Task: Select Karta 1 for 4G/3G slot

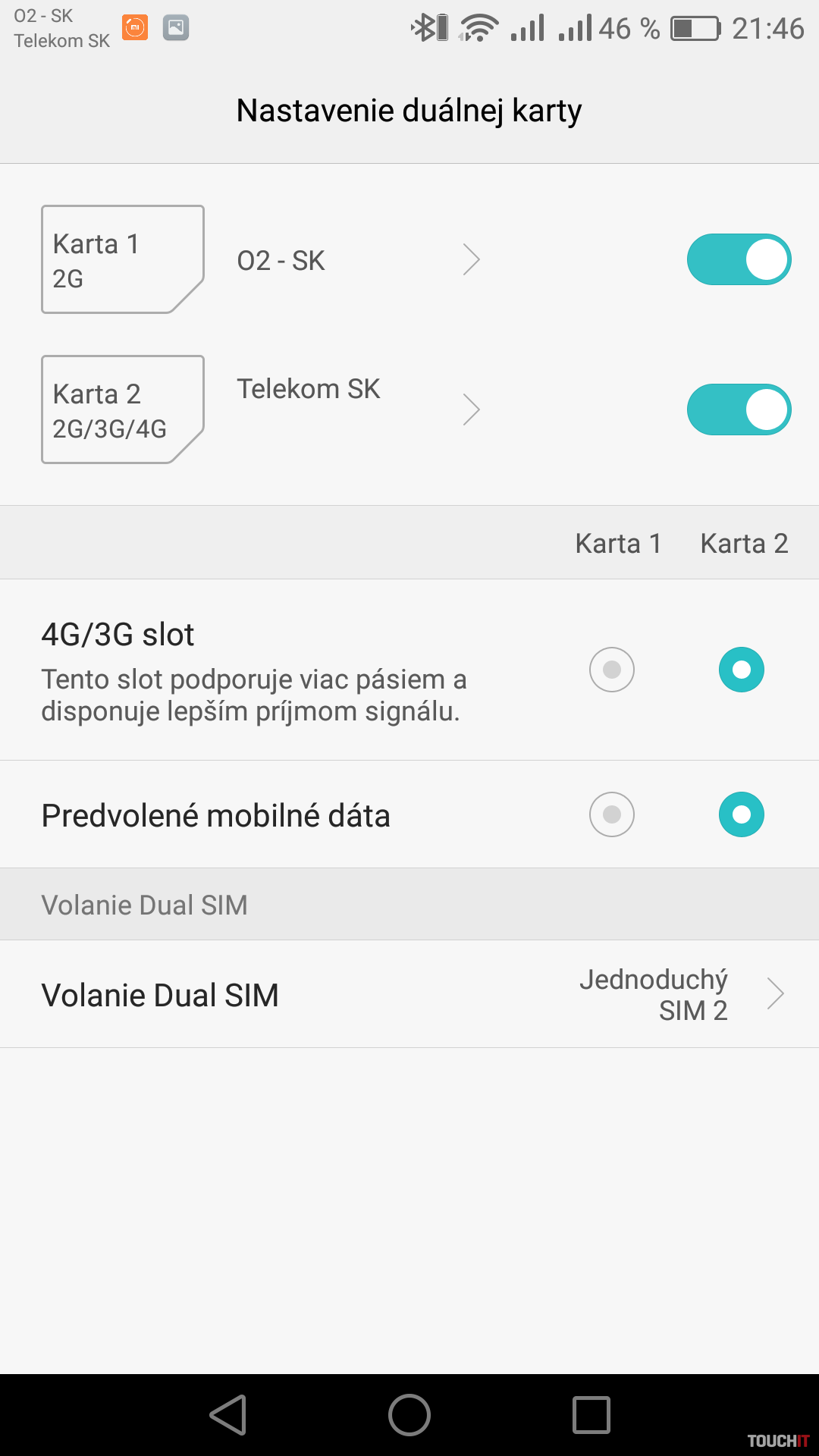Action: point(612,670)
